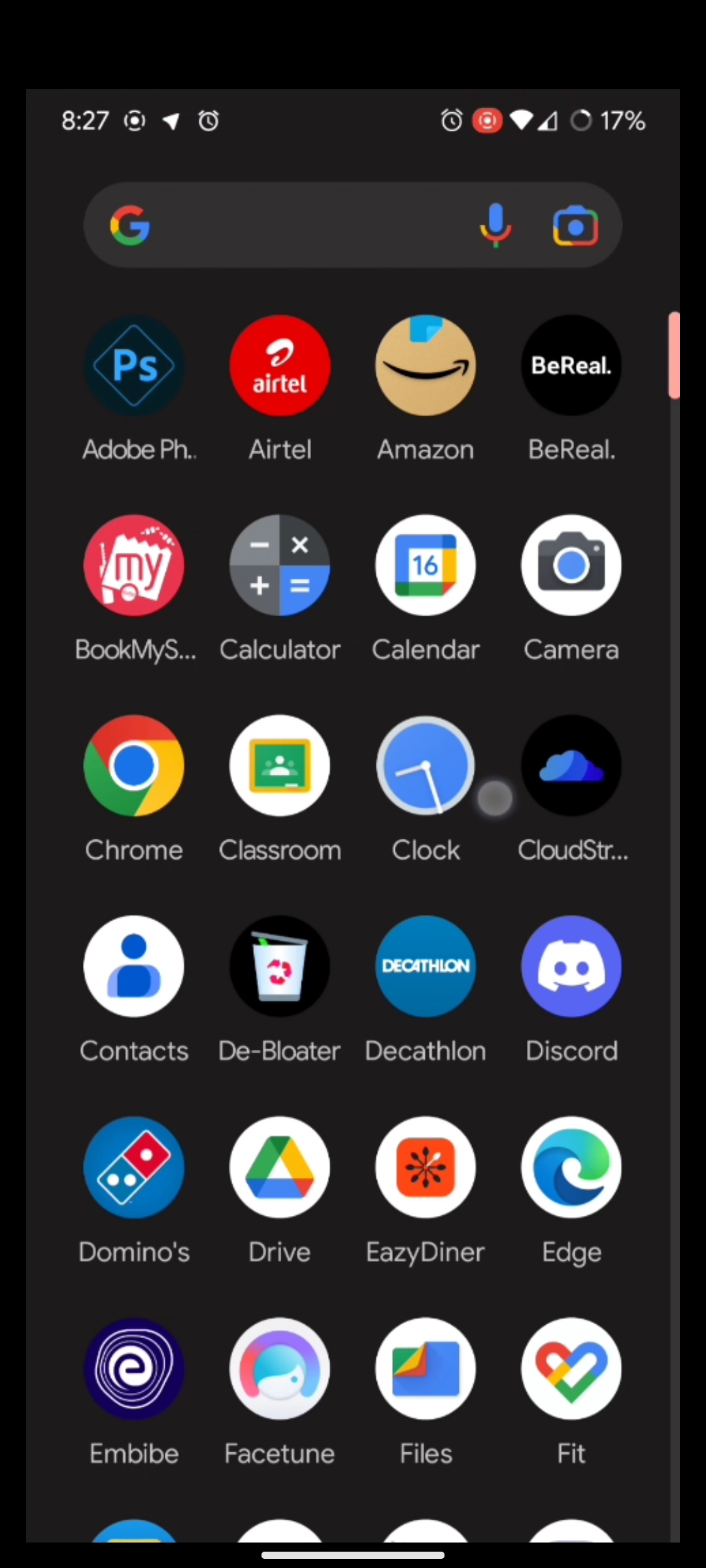
Task: Launch the De-Bloater app
Action: coord(280,966)
